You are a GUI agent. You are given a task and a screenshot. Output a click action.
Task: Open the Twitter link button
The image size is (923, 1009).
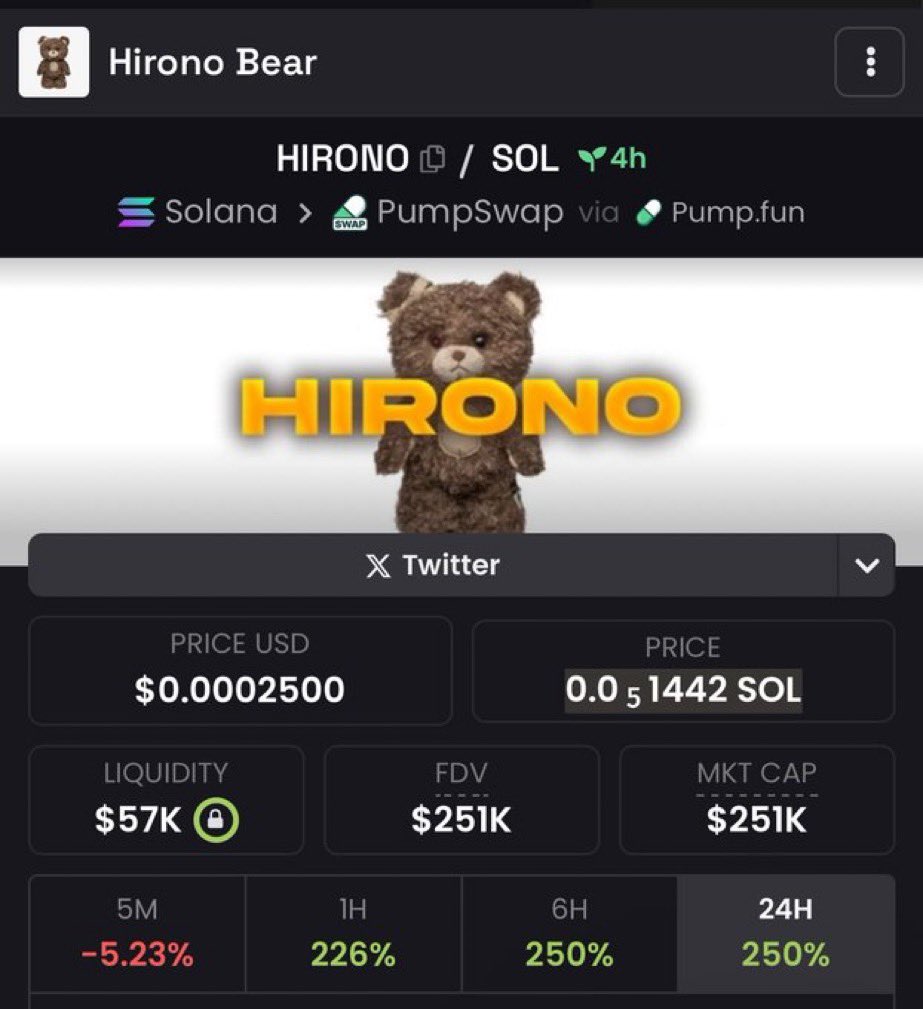click(432, 565)
